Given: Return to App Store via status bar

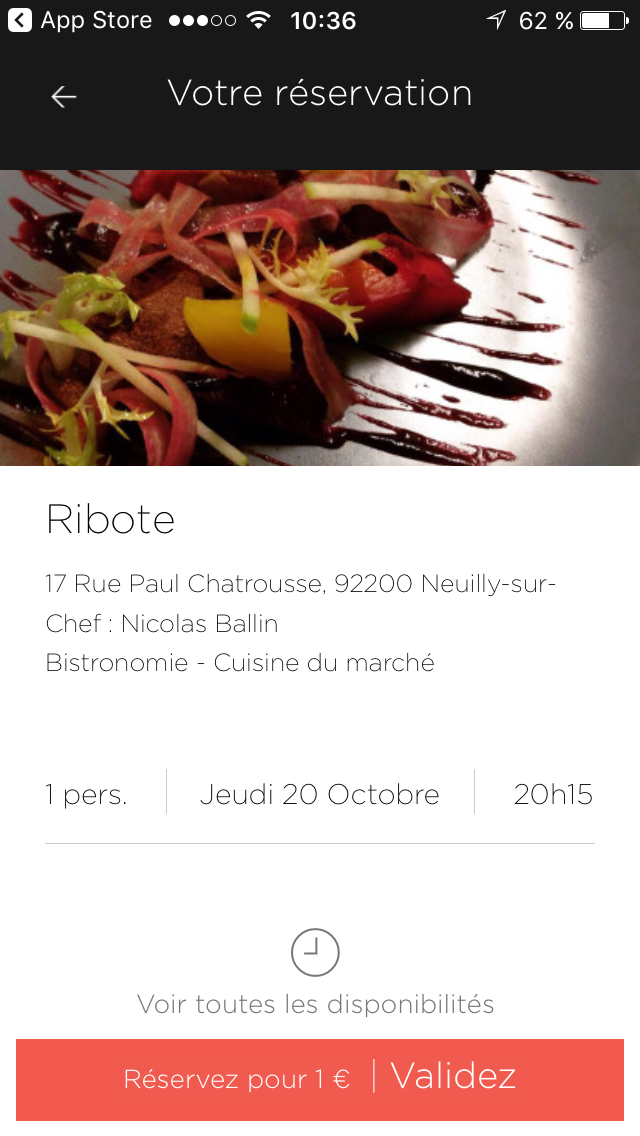Looking at the screenshot, I should pyautogui.click(x=80, y=20).
